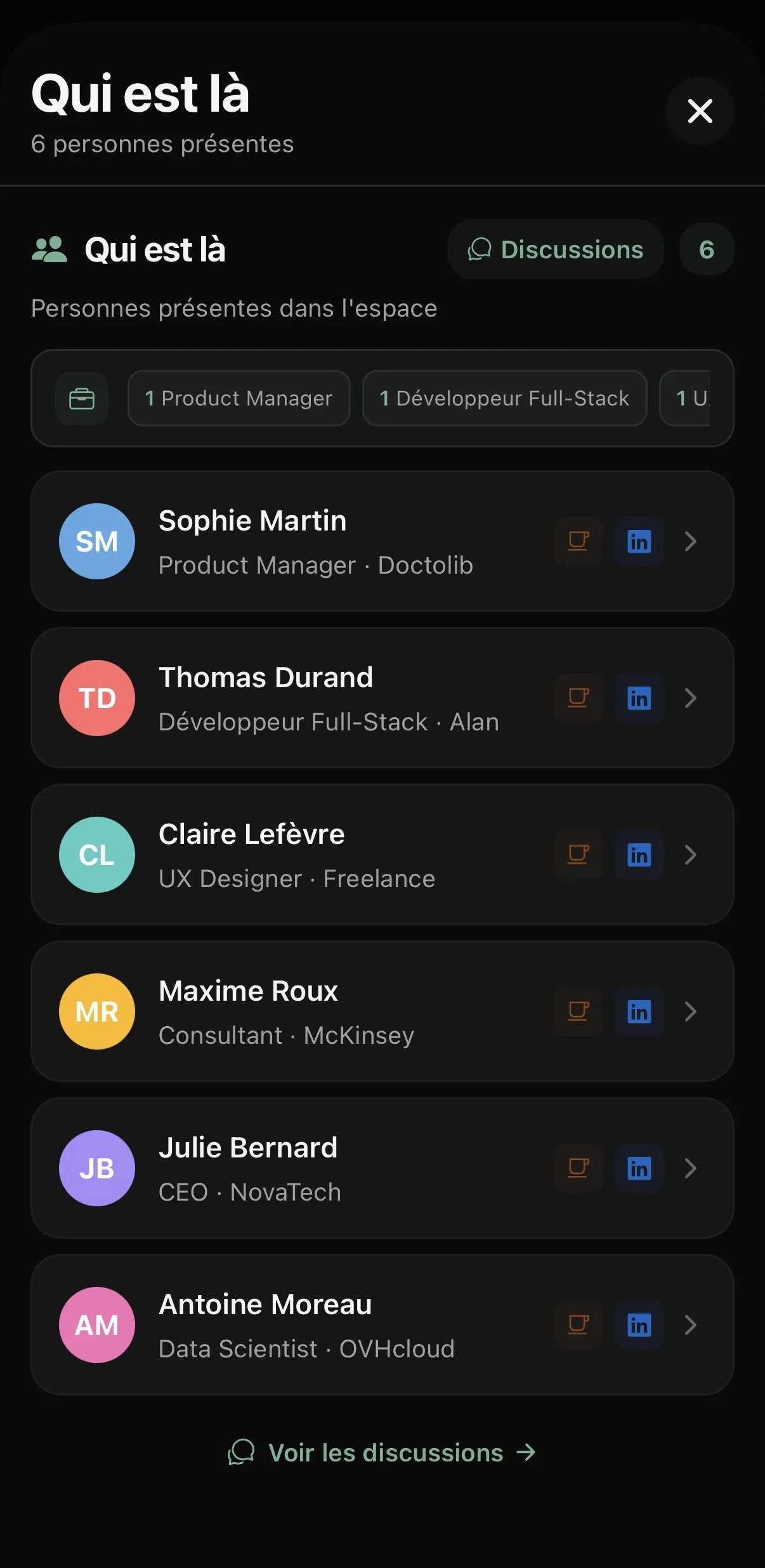
Task: Tap the coffee icon for Thomas Durand
Action: 578,698
